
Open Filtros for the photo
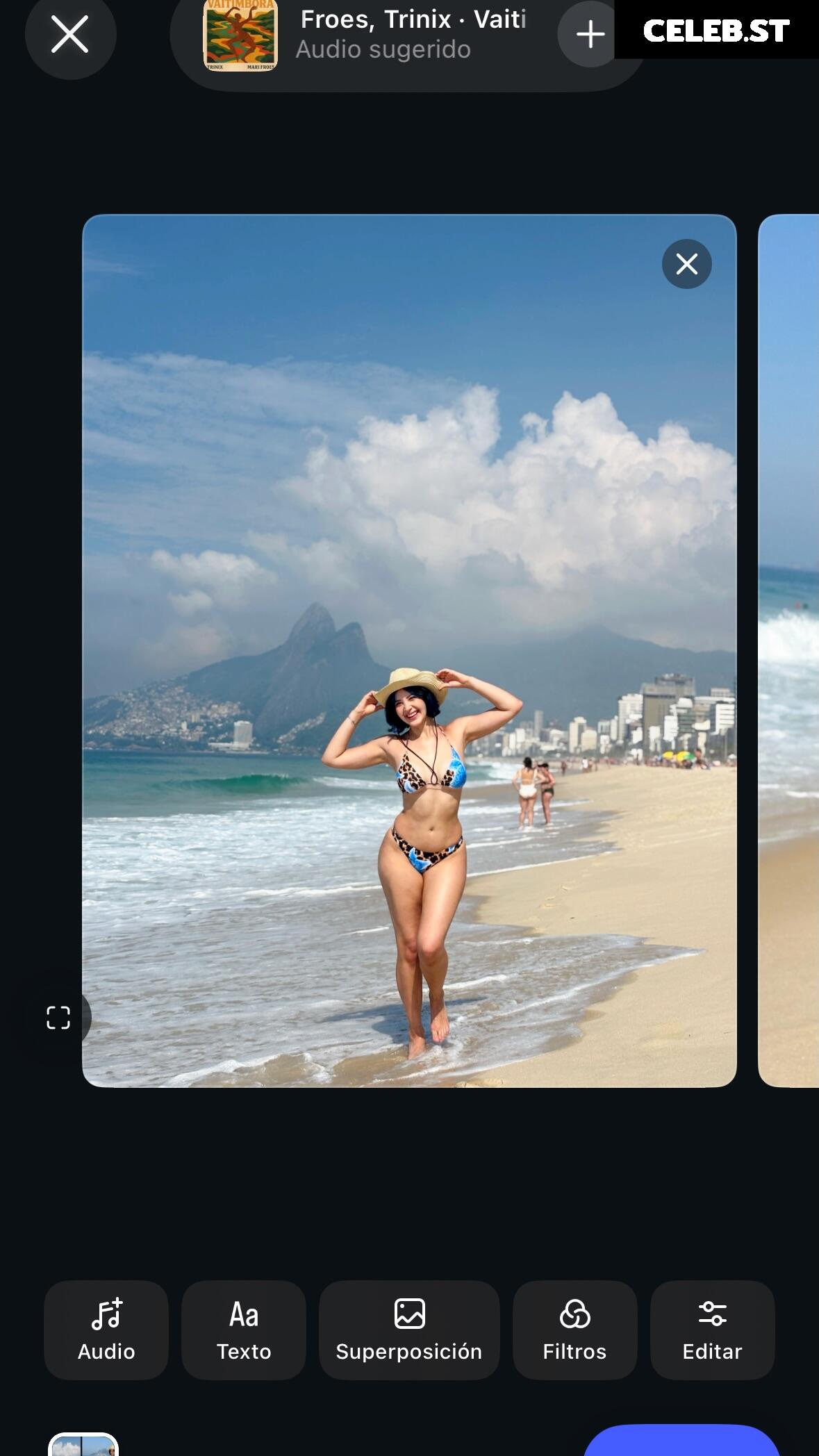point(574,1330)
